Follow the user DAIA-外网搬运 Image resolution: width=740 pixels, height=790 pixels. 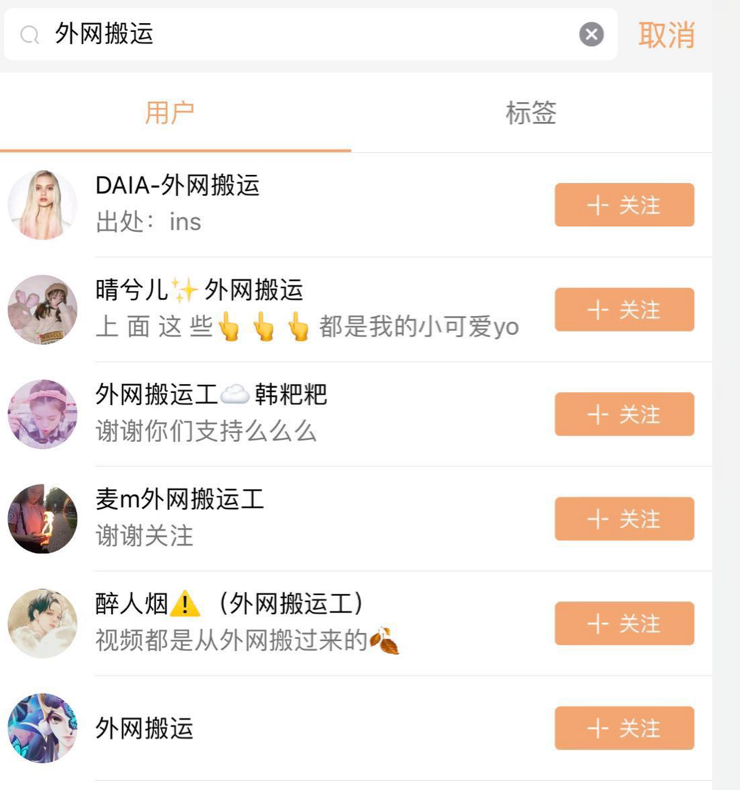click(x=624, y=205)
